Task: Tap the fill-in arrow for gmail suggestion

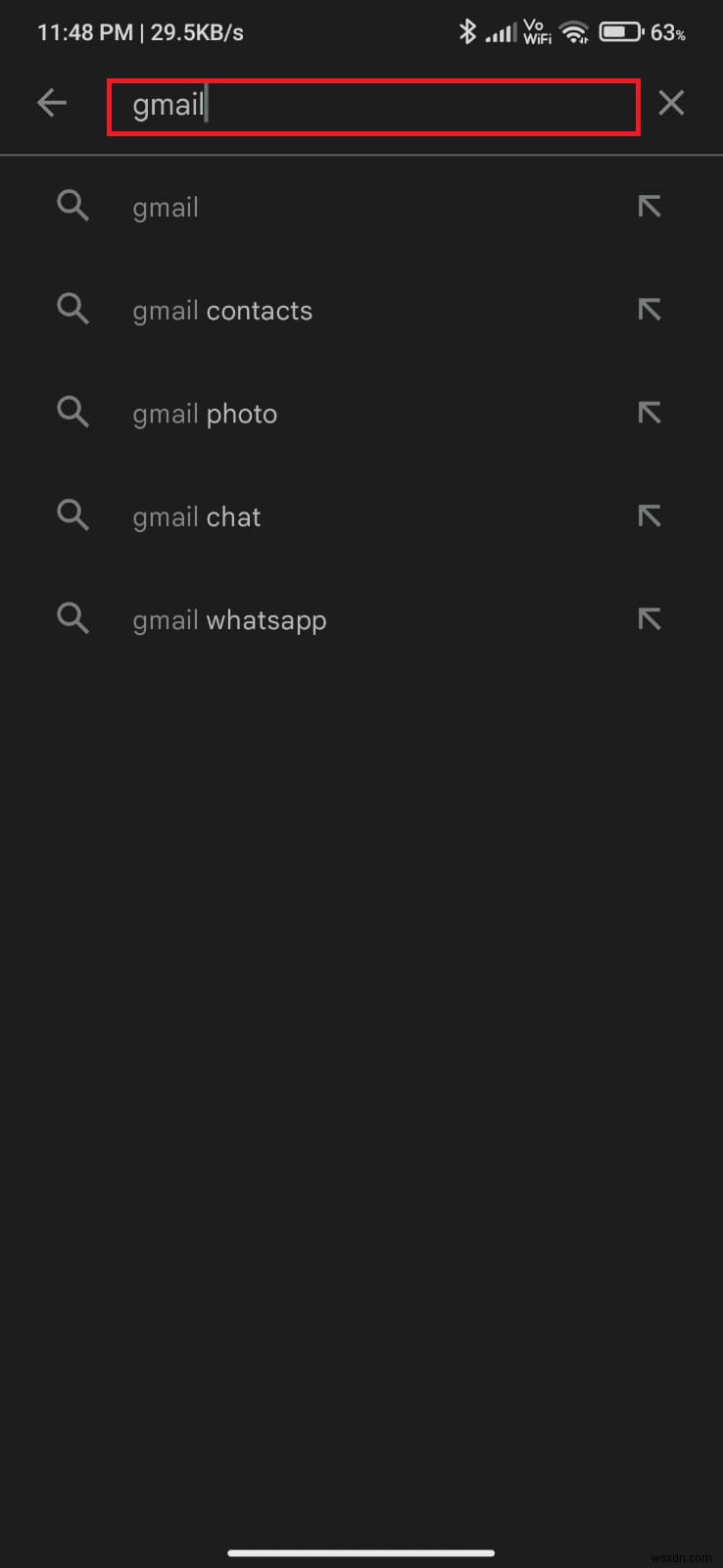Action: [x=649, y=206]
